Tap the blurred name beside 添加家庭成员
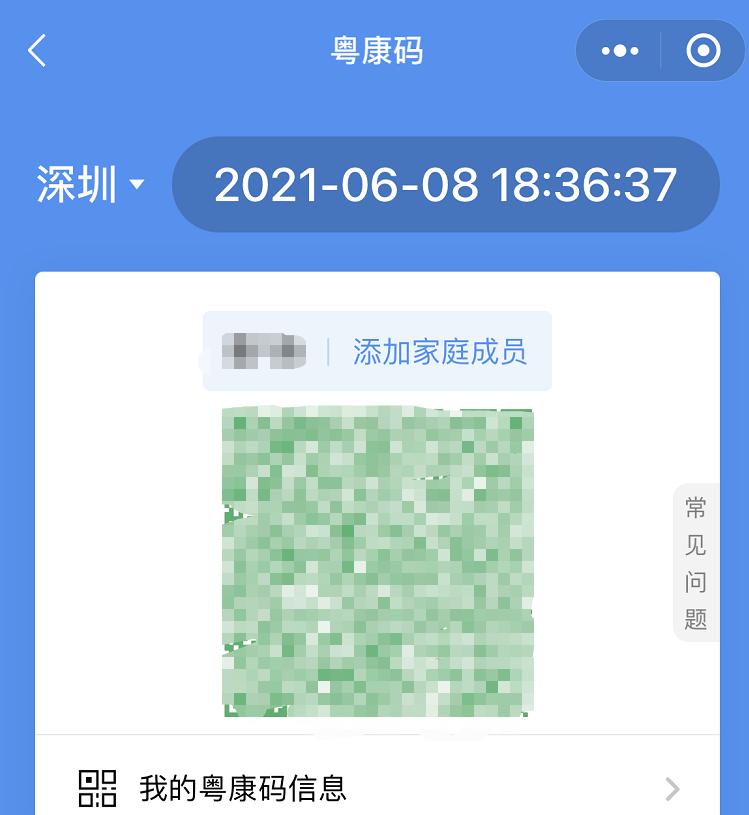749x815 pixels. (x=265, y=351)
